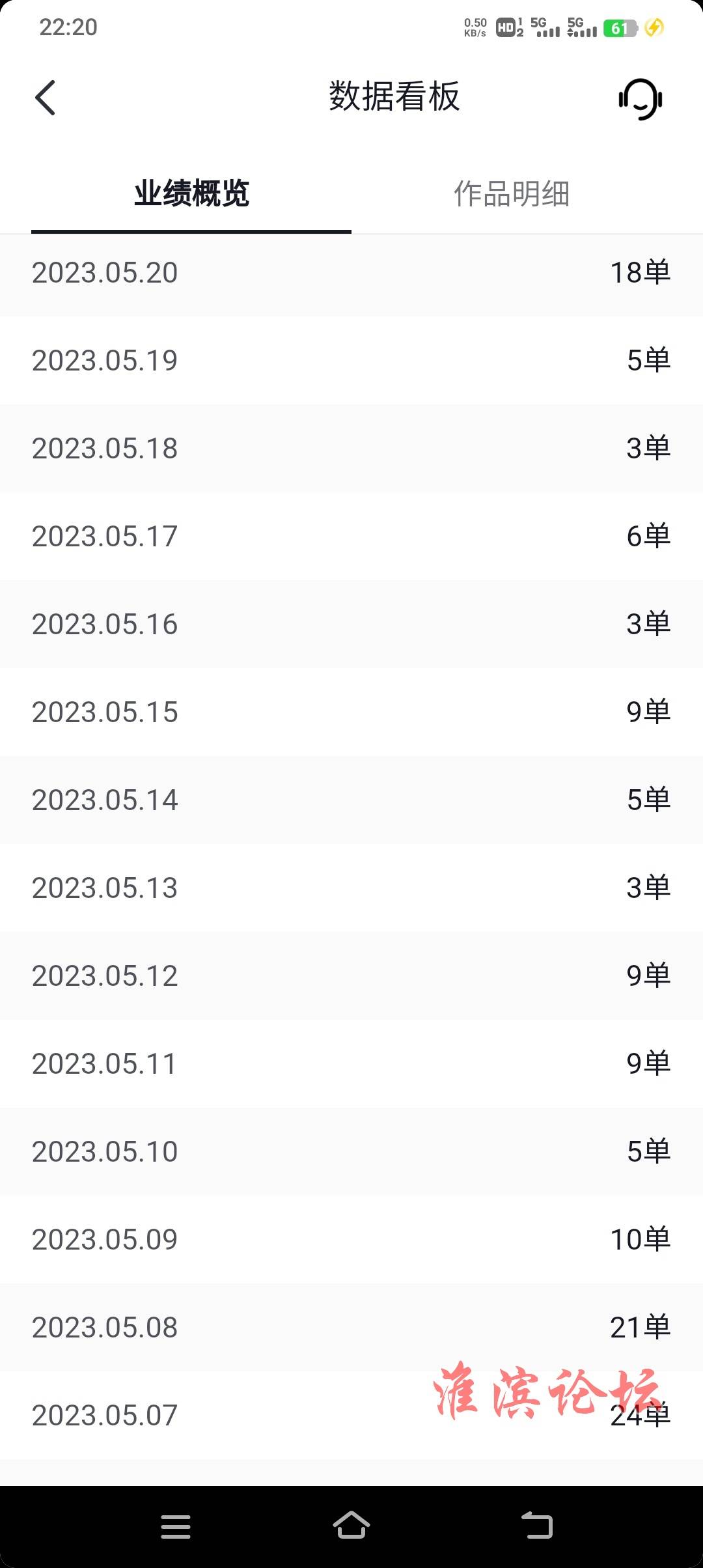Screen dimensions: 703x1568
Task: Select the 业绩概览 tab
Action: [191, 194]
